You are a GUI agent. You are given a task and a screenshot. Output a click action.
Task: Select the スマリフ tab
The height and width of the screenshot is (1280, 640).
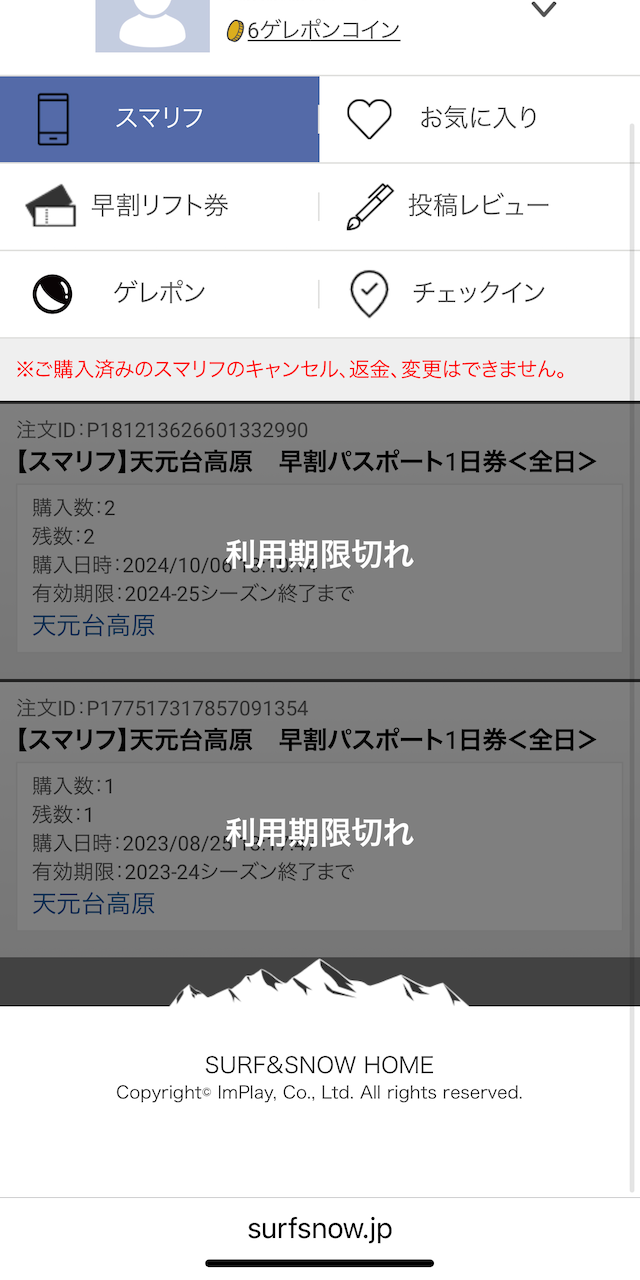pyautogui.click(x=159, y=119)
